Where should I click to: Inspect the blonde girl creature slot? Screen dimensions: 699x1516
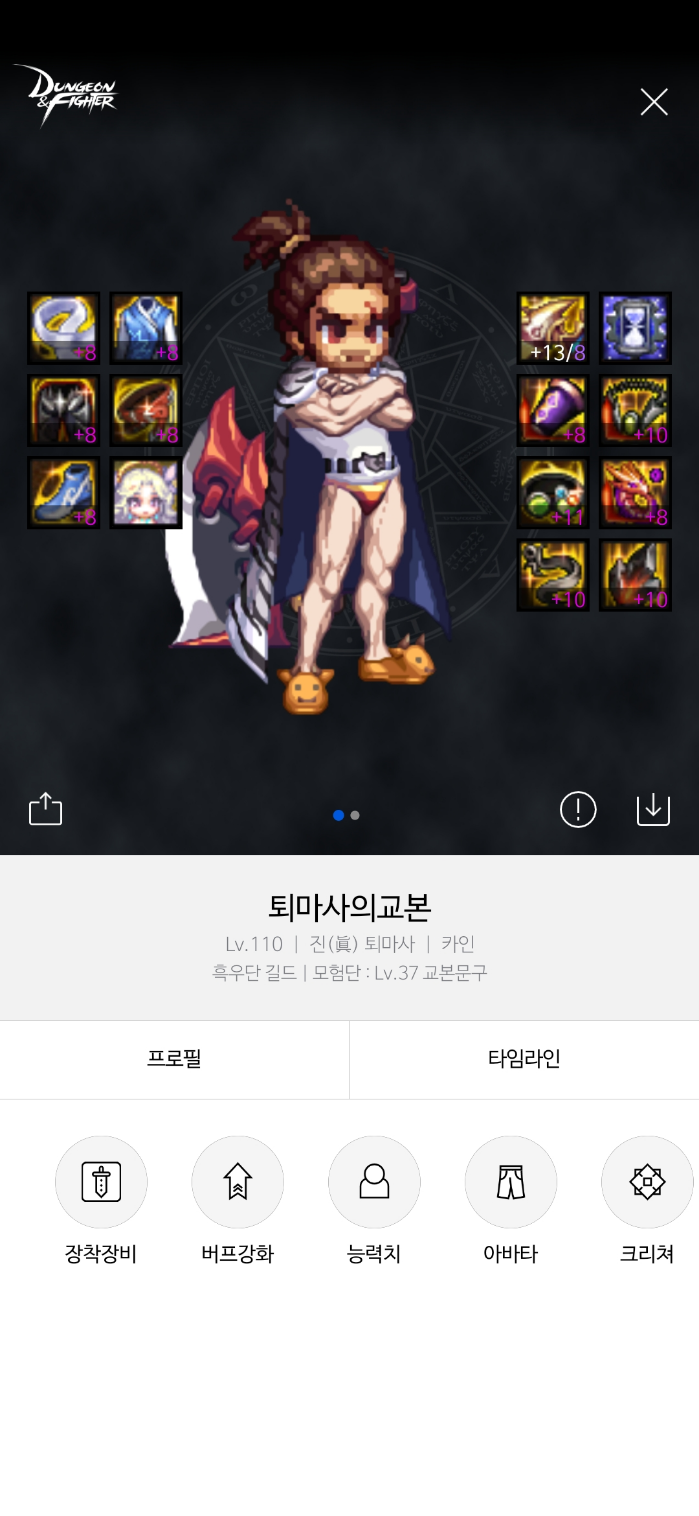[x=146, y=493]
